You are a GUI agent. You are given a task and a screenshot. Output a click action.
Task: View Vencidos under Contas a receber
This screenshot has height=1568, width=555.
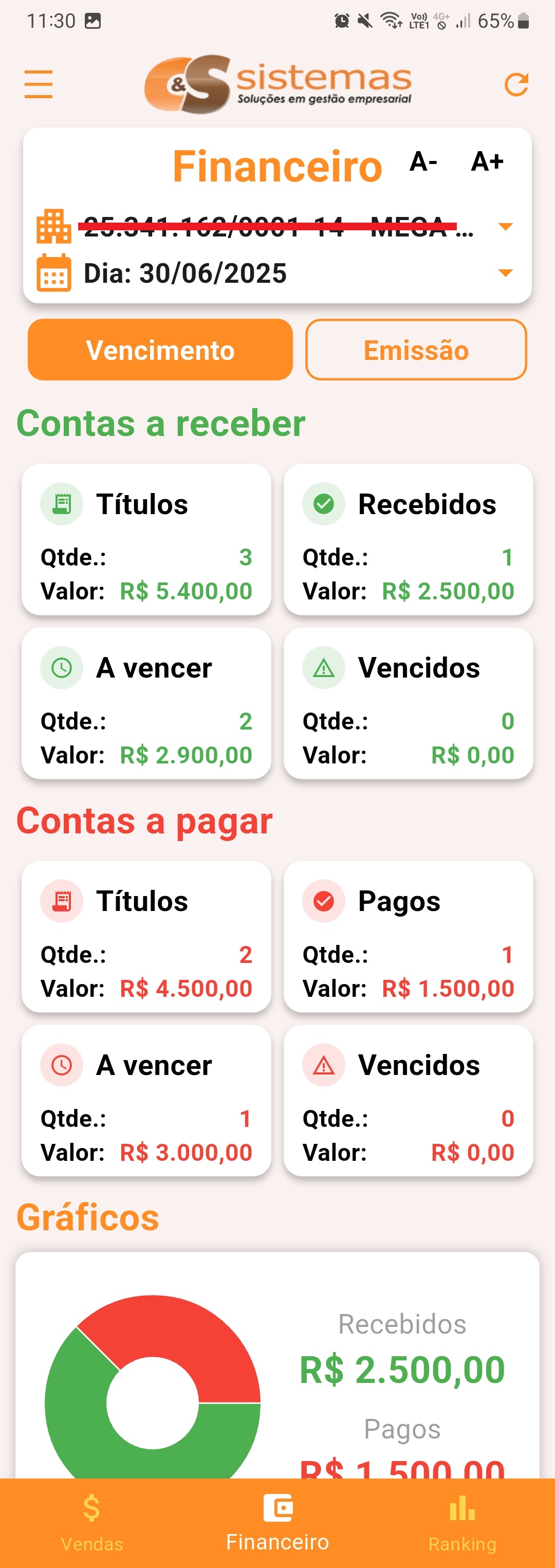(409, 703)
